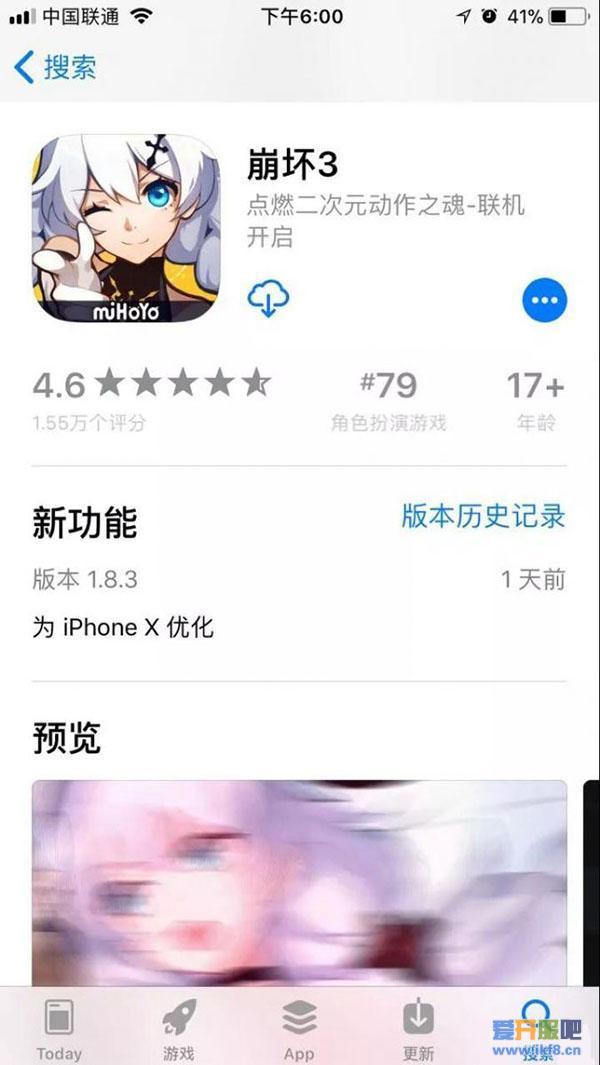Go back to 搜索 page
The width and height of the screenshot is (600, 1065).
tap(55, 67)
